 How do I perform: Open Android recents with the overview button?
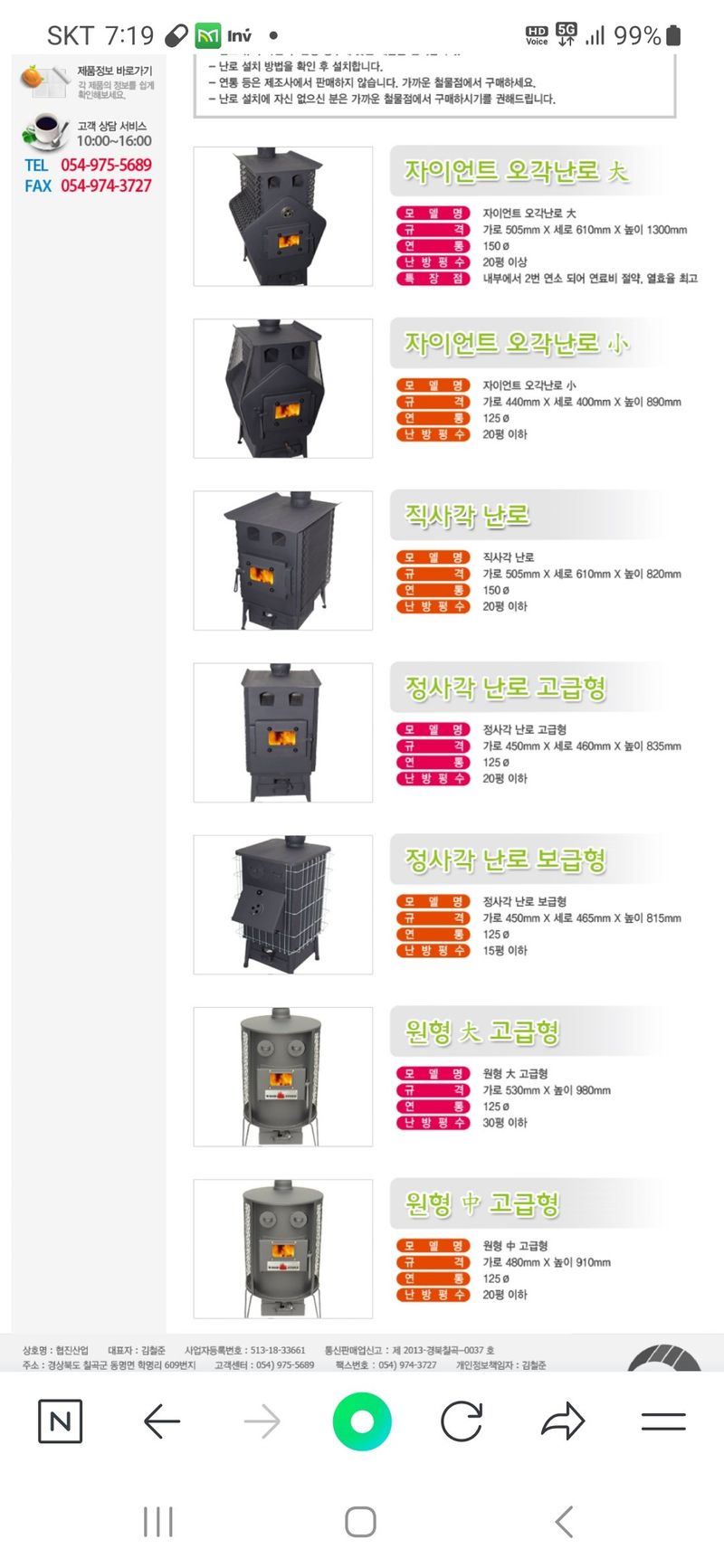[158, 1522]
